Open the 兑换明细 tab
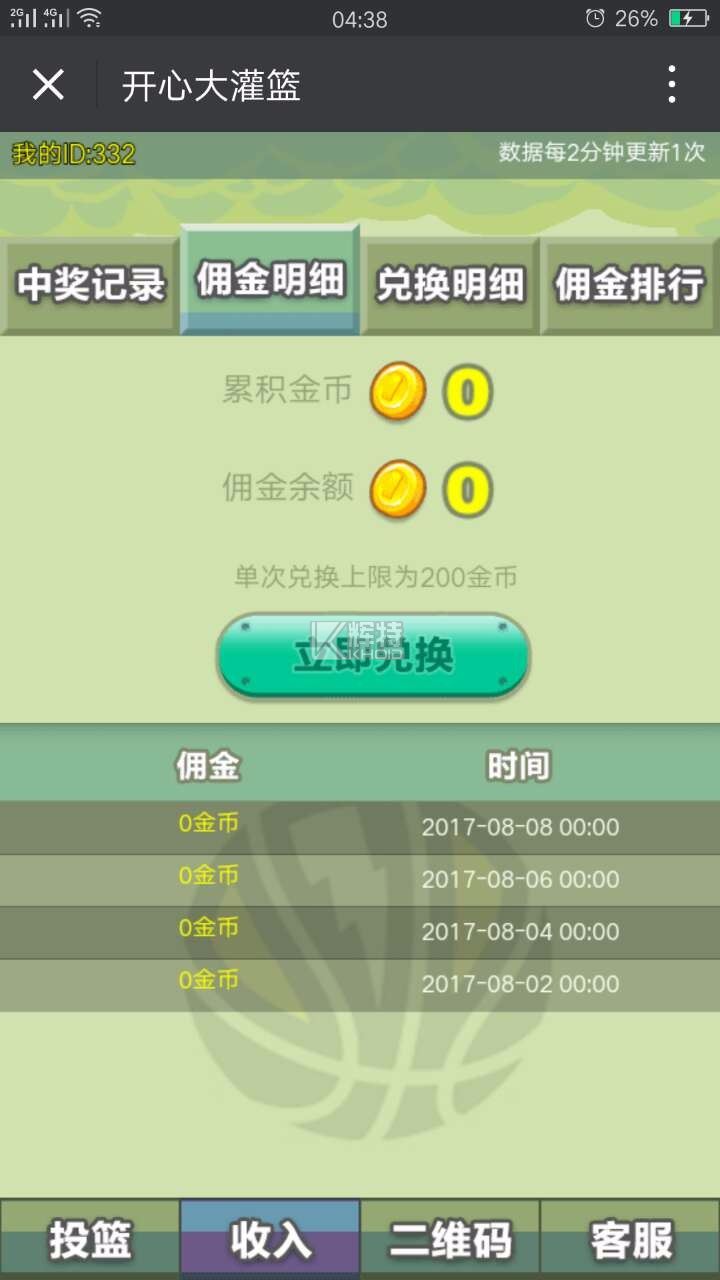720x1280 pixels. (450, 286)
